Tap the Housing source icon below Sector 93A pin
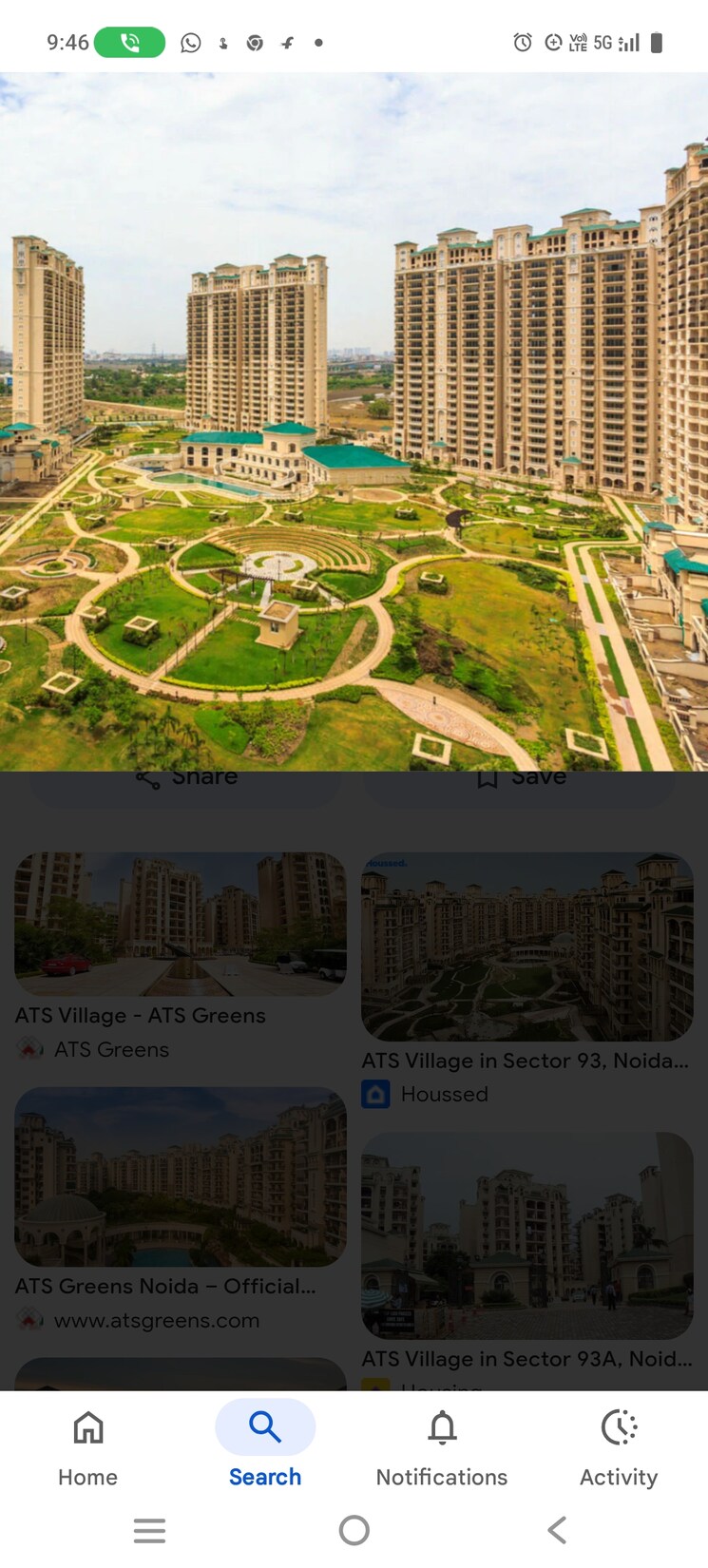 [x=376, y=1387]
